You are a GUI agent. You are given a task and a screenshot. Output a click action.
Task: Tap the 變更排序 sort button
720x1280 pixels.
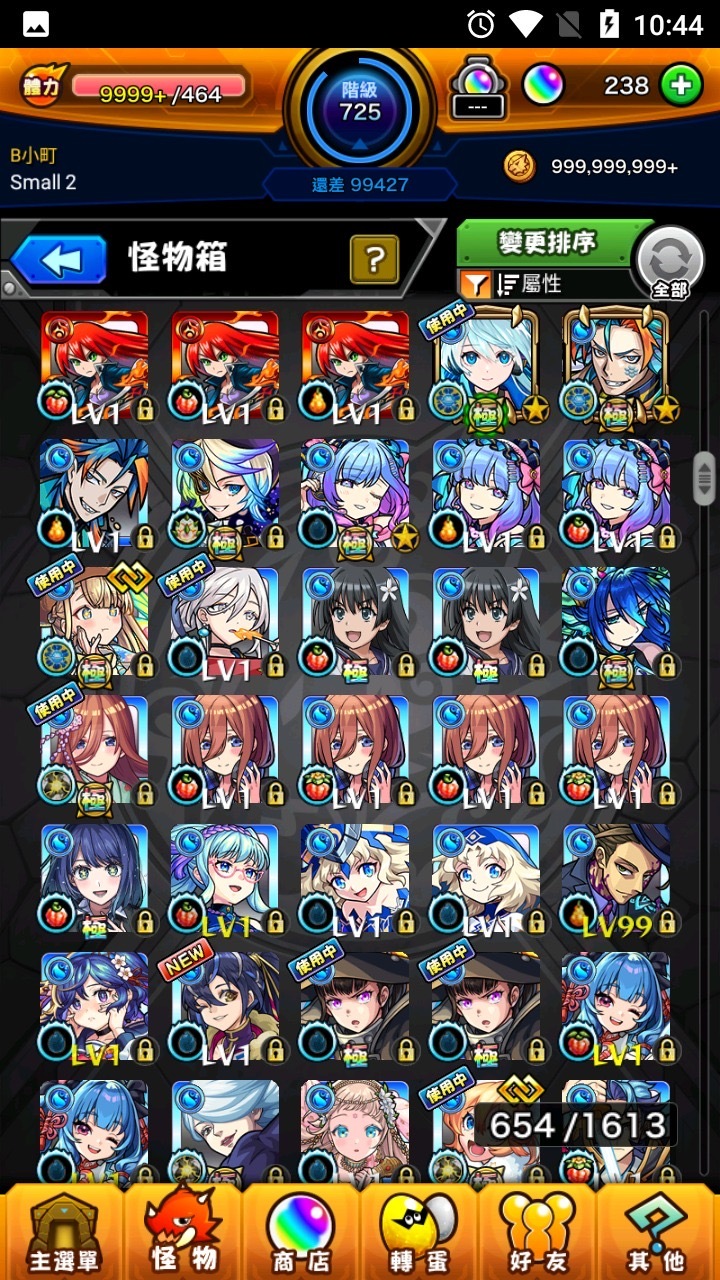tap(547, 243)
